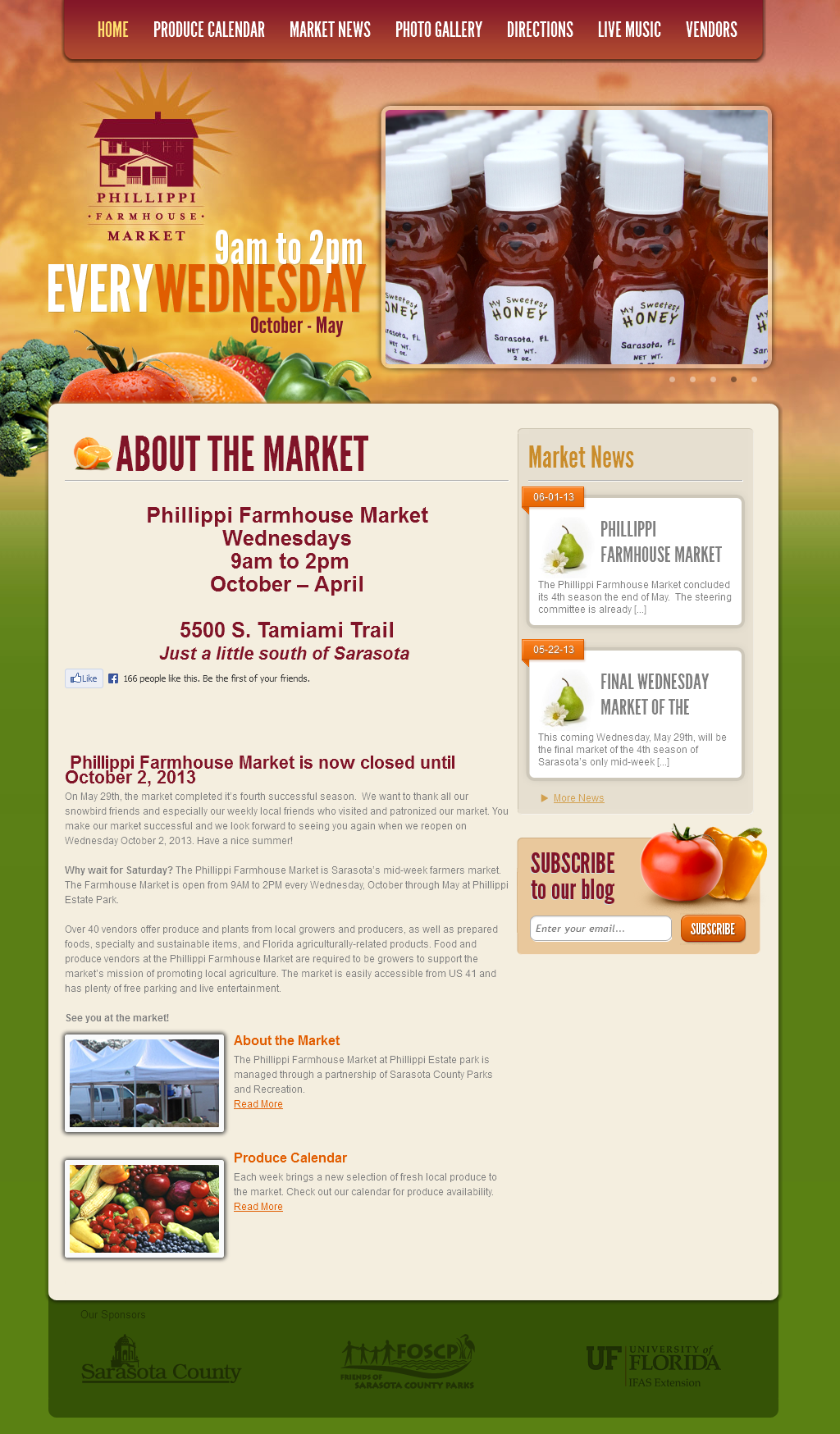View the Photo Gallery page
Image resolution: width=840 pixels, height=1434 pixels.
click(439, 30)
